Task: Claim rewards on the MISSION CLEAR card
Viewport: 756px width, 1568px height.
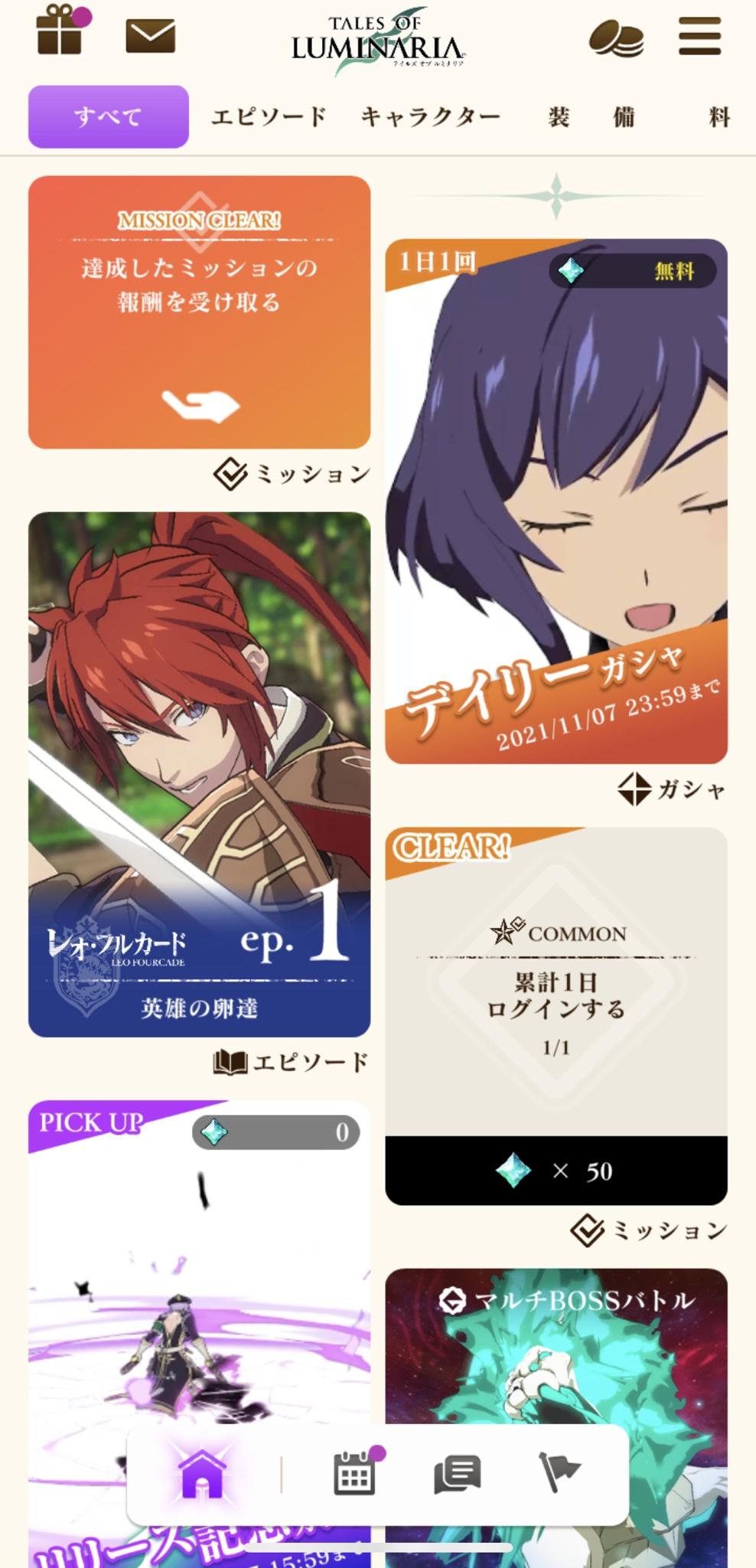Action: tap(200, 312)
